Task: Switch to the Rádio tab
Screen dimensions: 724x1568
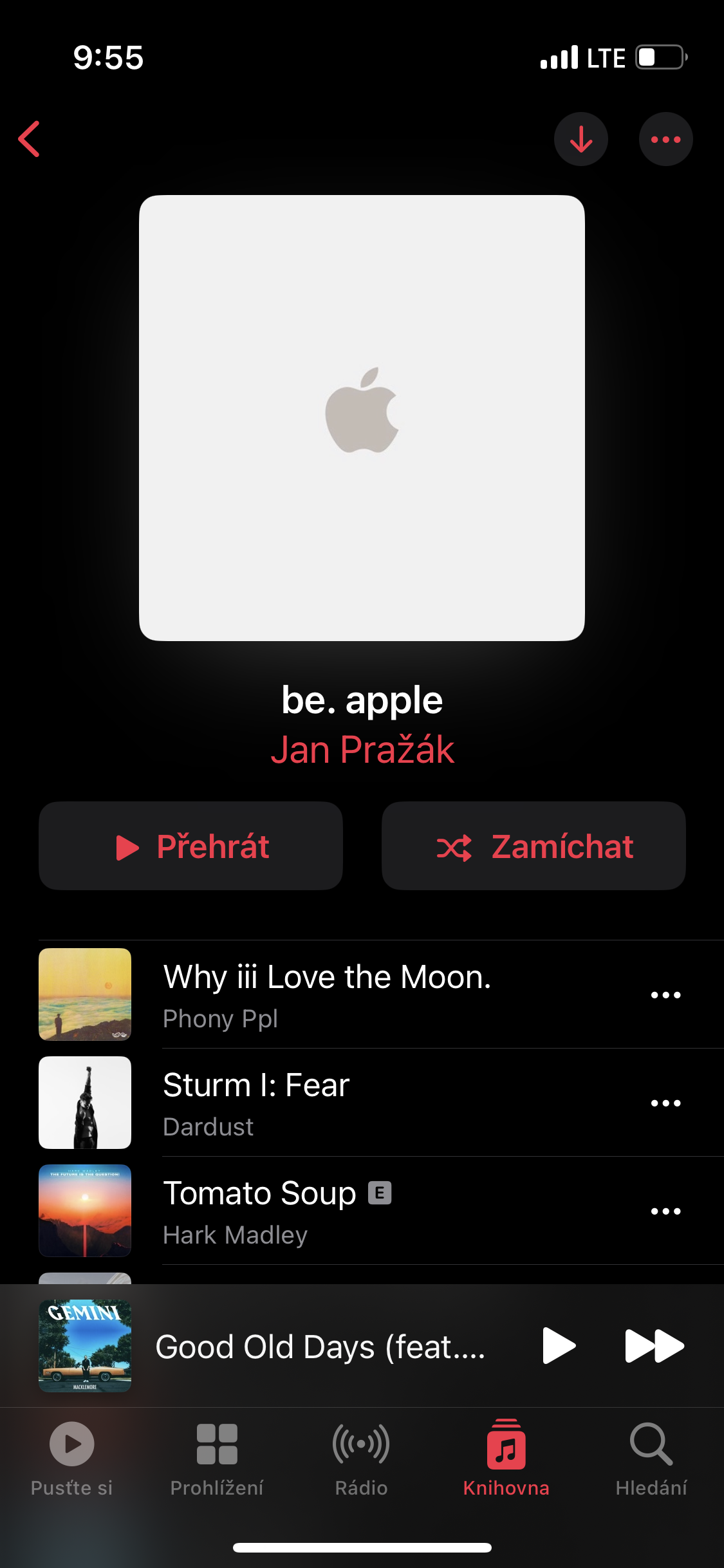Action: 362,1459
